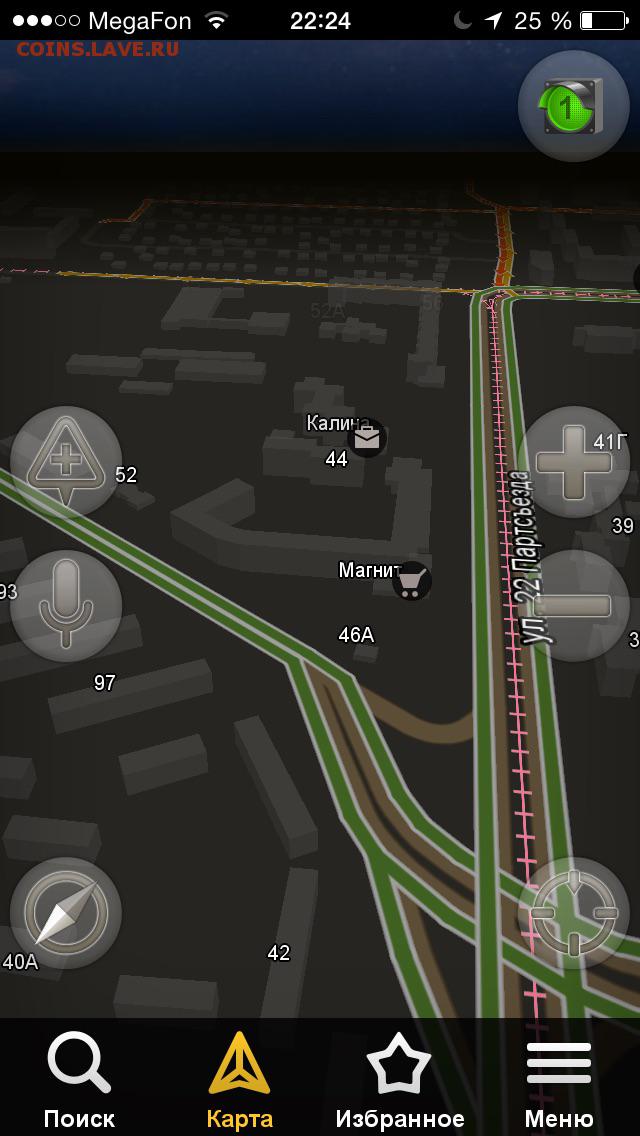Select the Калина business marker
Screen dimensions: 640x1136
click(x=367, y=438)
